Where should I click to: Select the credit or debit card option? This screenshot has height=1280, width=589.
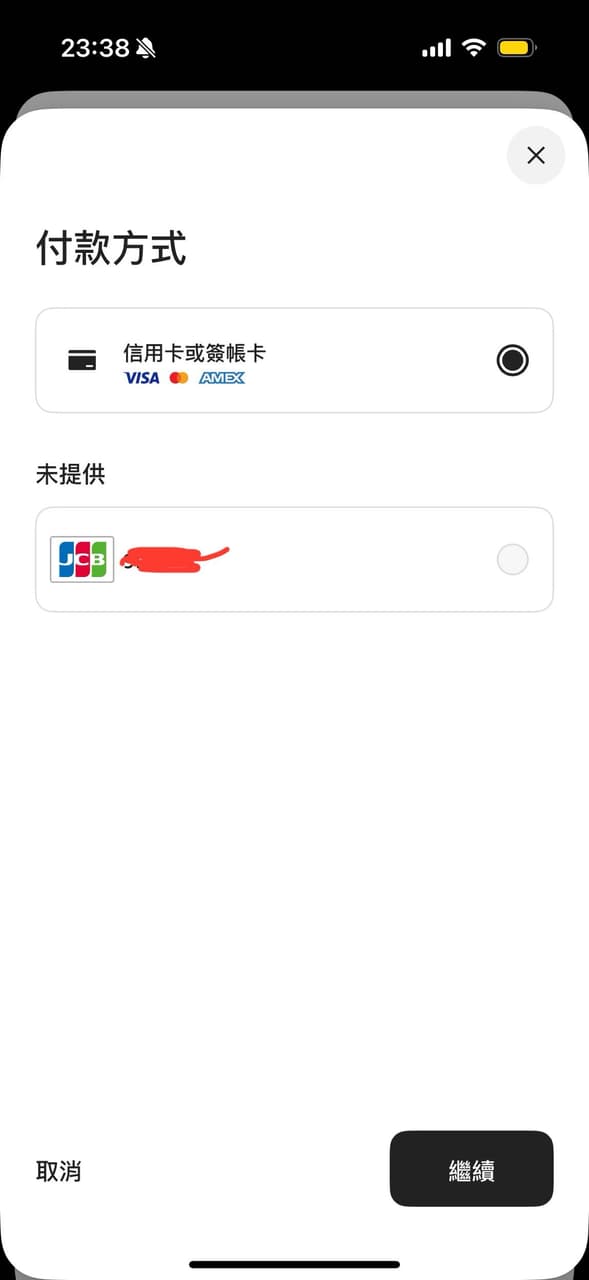[x=294, y=360]
